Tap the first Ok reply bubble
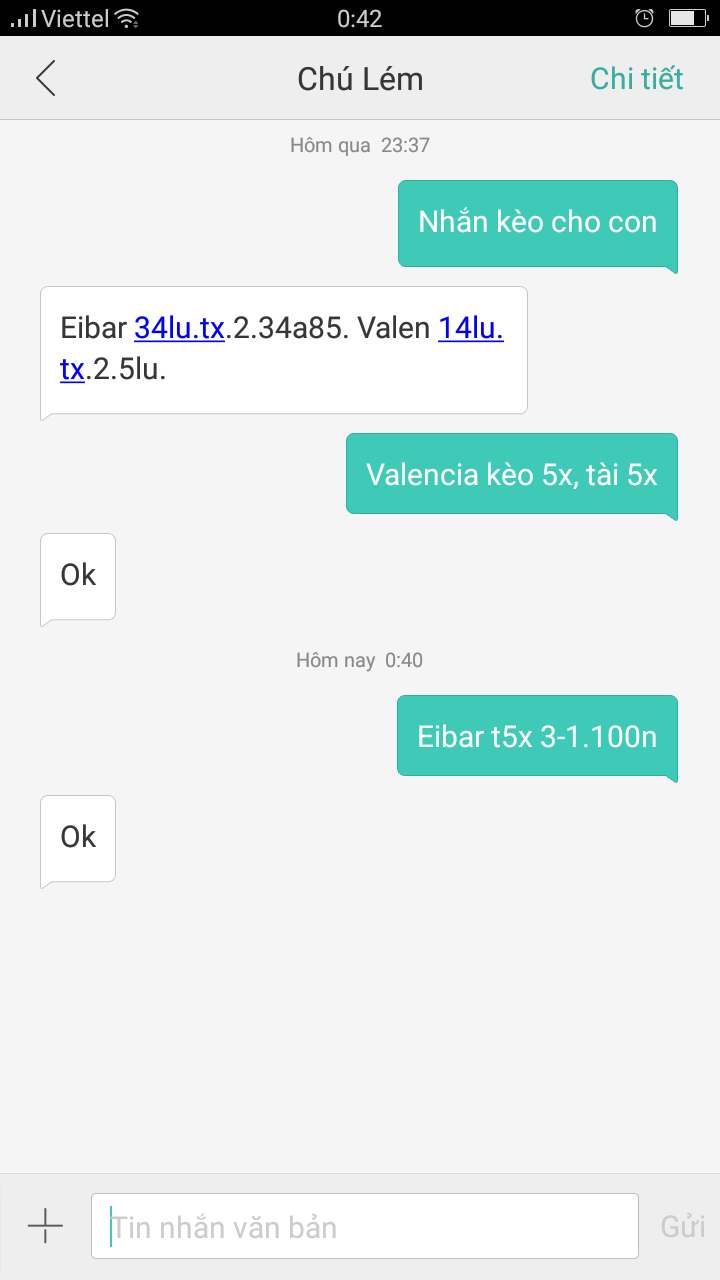This screenshot has height=1280, width=720. (77, 575)
